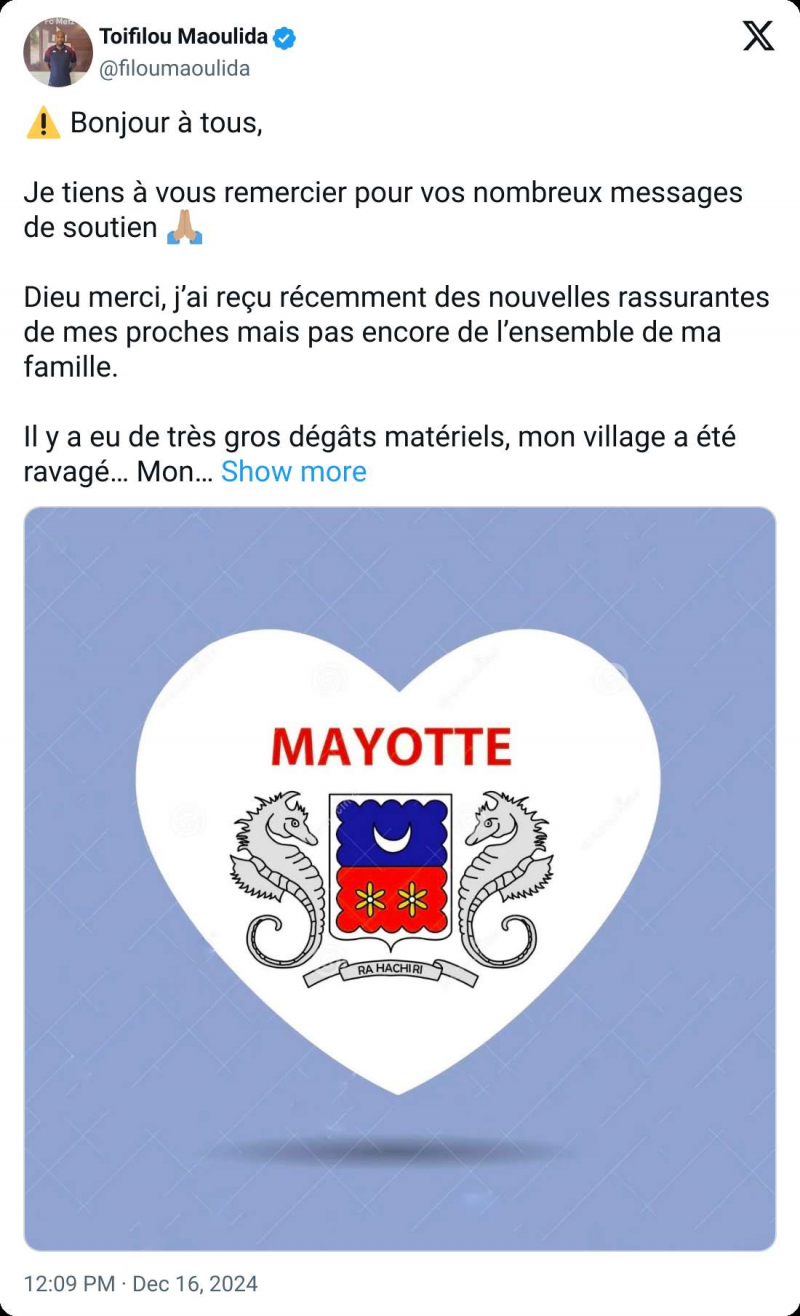Expand the post with Show more

293,472
